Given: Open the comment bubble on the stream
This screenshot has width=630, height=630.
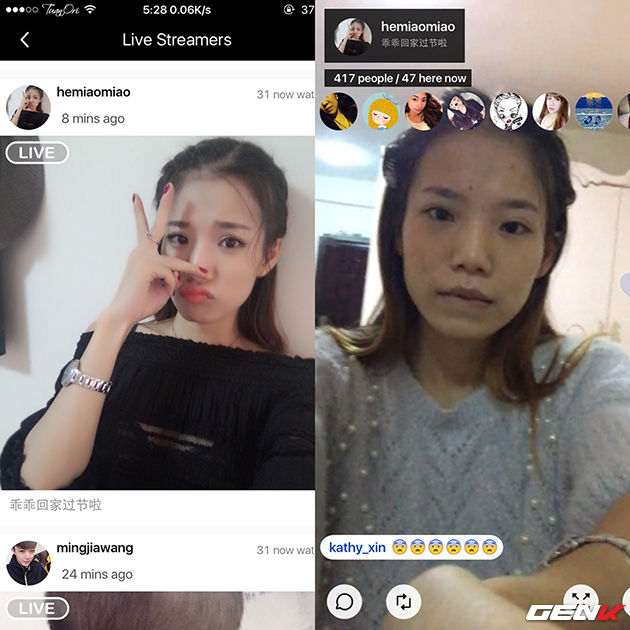Looking at the screenshot, I should (x=345, y=602).
